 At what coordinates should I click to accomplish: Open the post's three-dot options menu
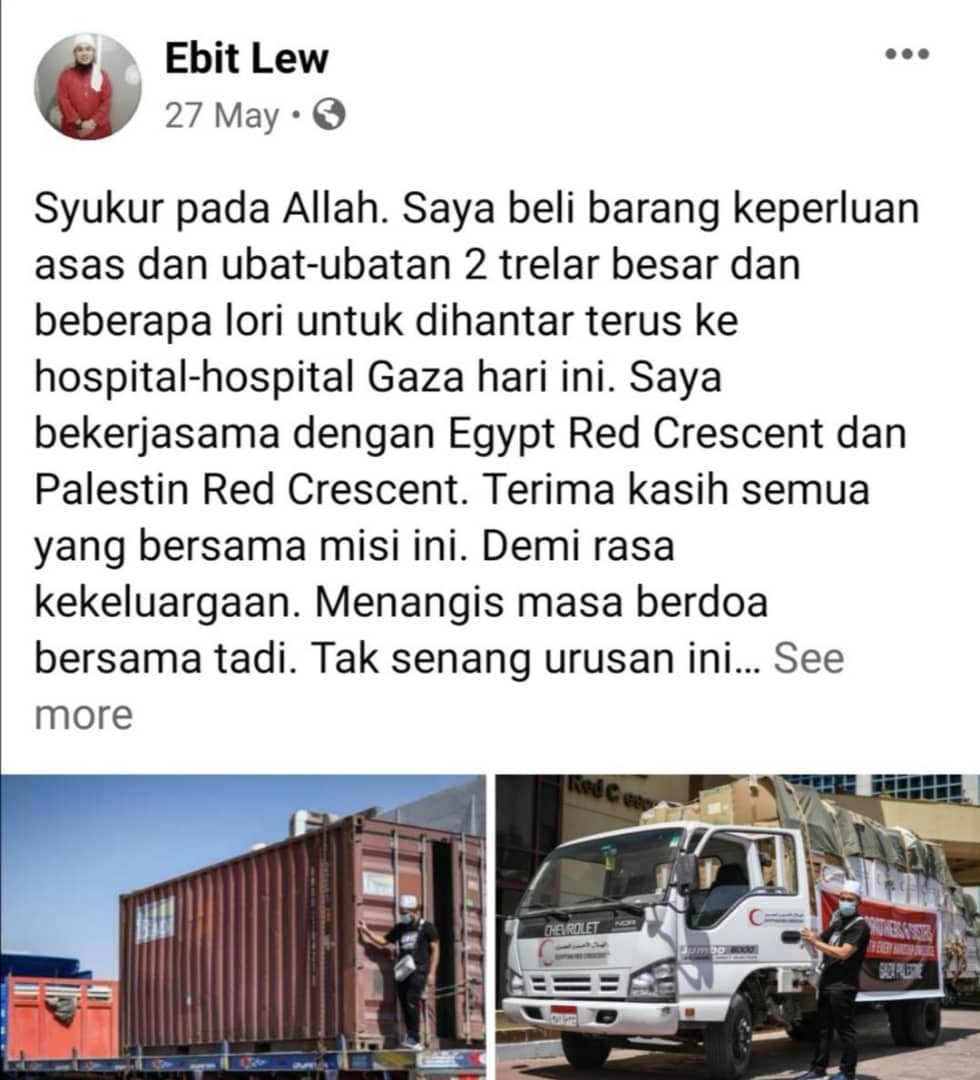point(907,55)
